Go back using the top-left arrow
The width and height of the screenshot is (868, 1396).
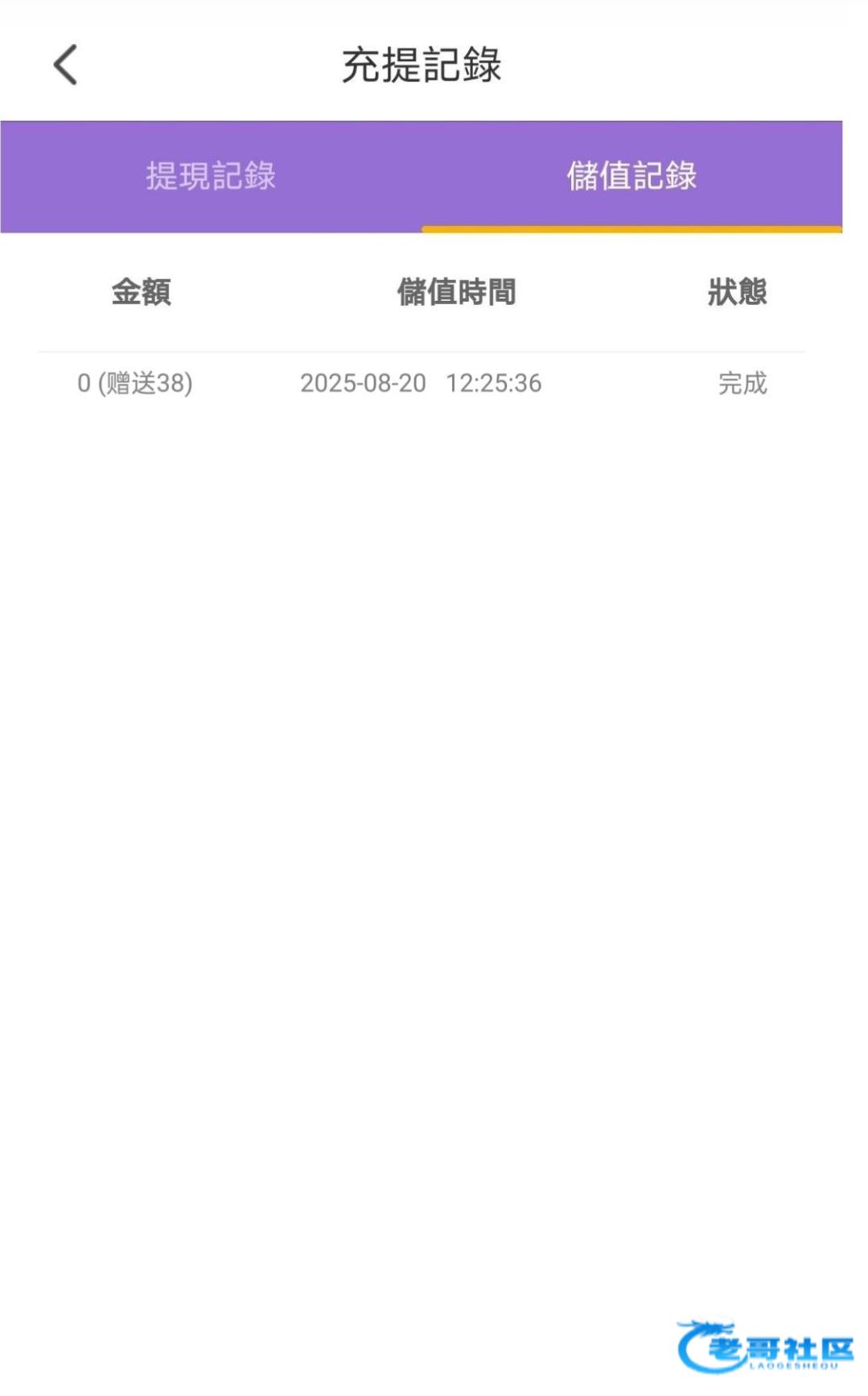point(65,64)
